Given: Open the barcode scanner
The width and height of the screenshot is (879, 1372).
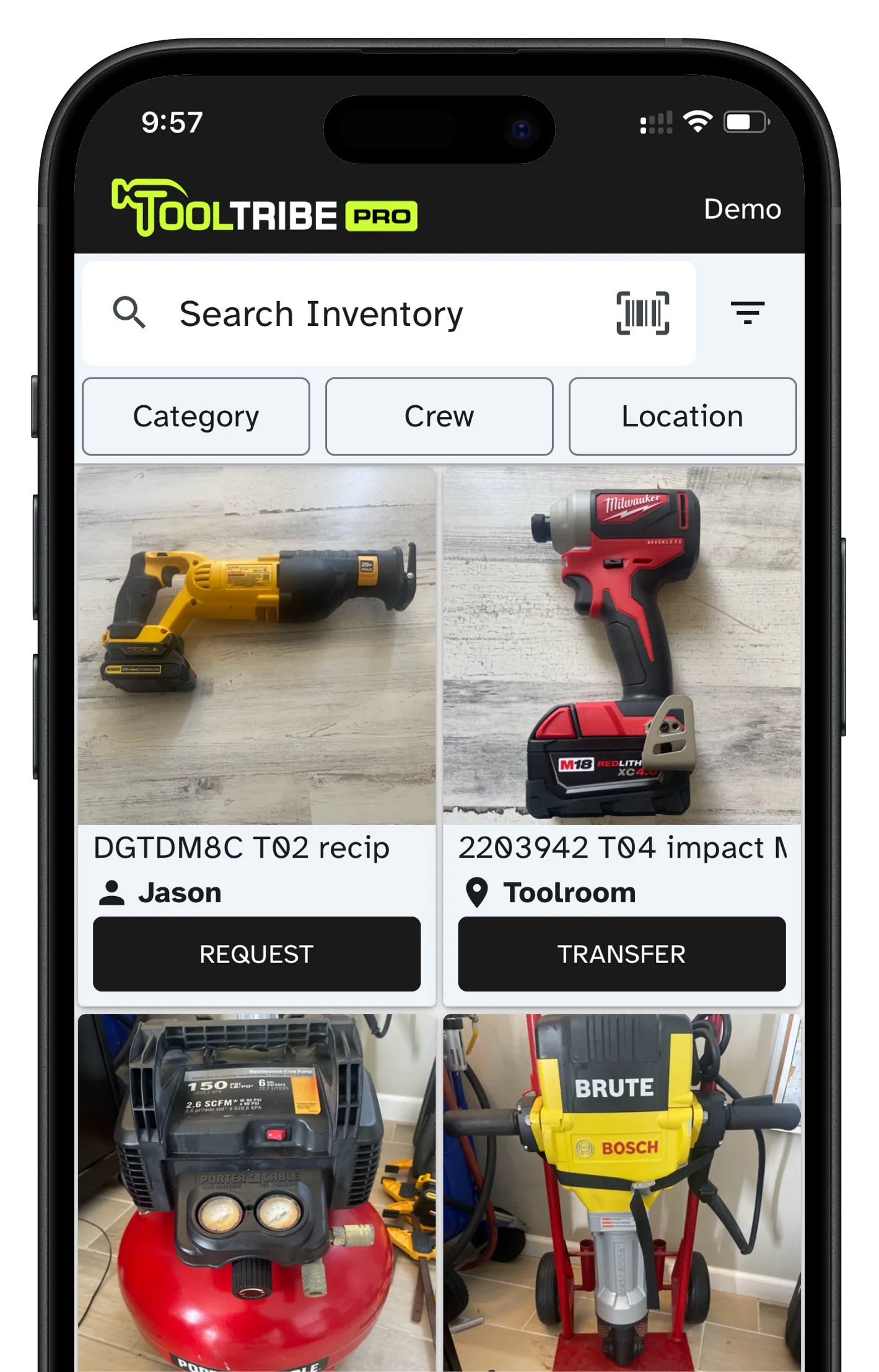Looking at the screenshot, I should (642, 313).
